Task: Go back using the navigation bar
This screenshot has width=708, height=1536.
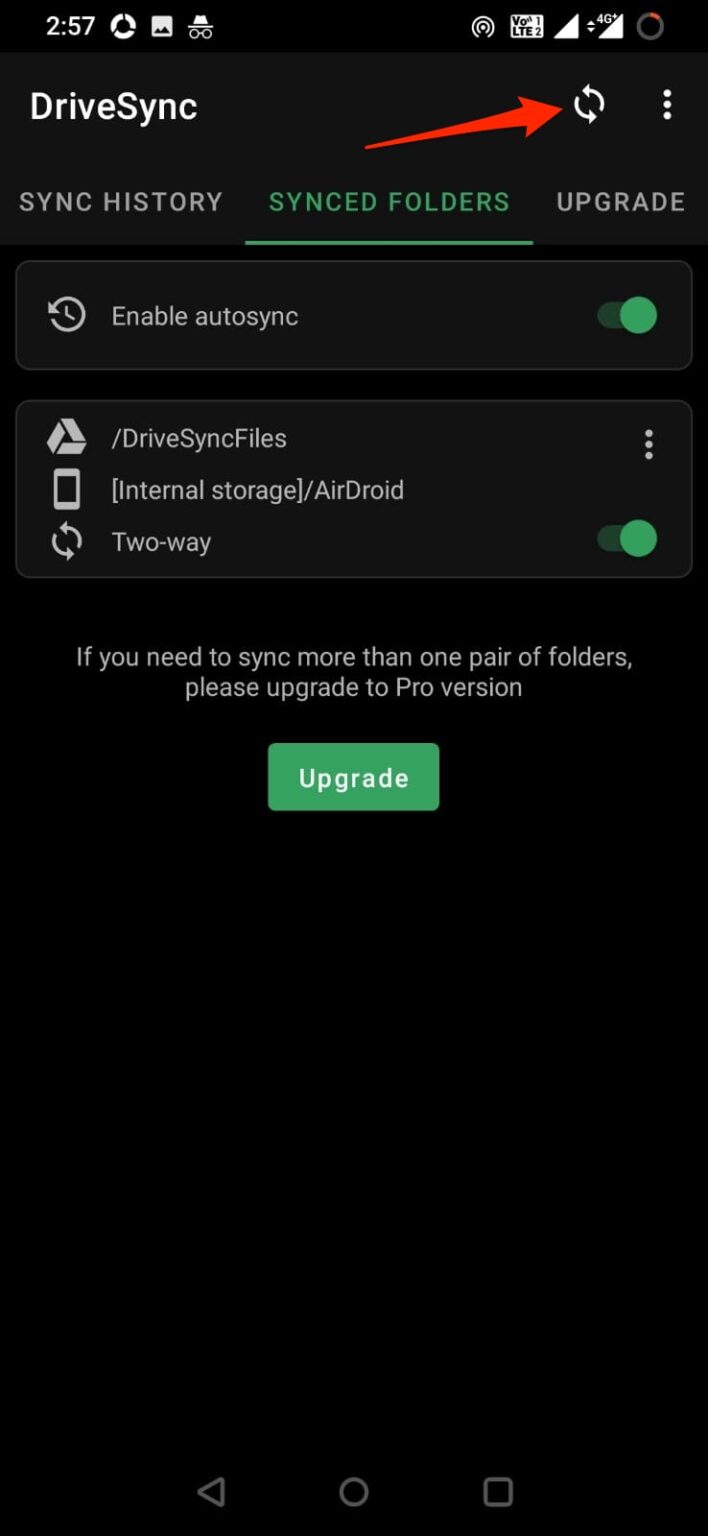Action: 211,1492
